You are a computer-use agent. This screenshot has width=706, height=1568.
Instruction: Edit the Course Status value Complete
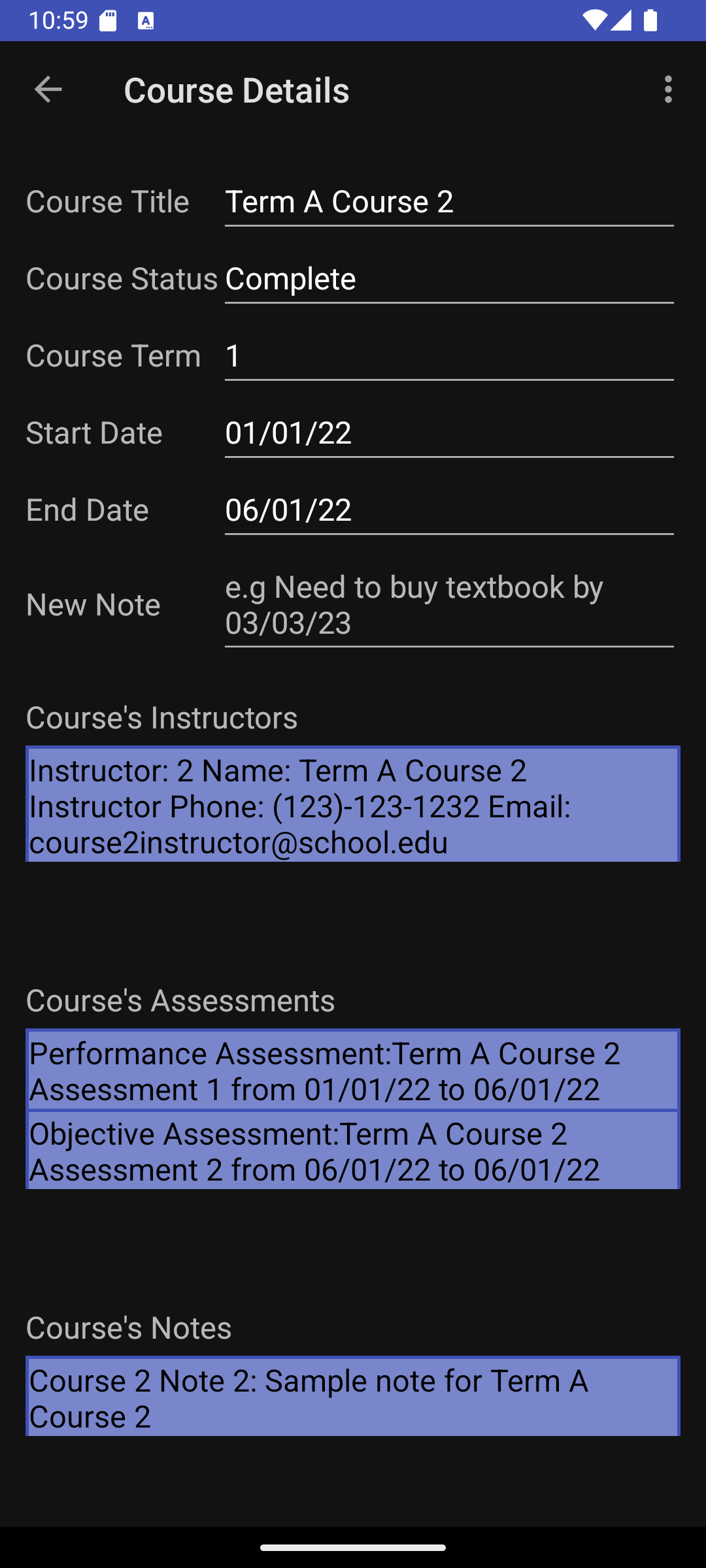point(449,279)
